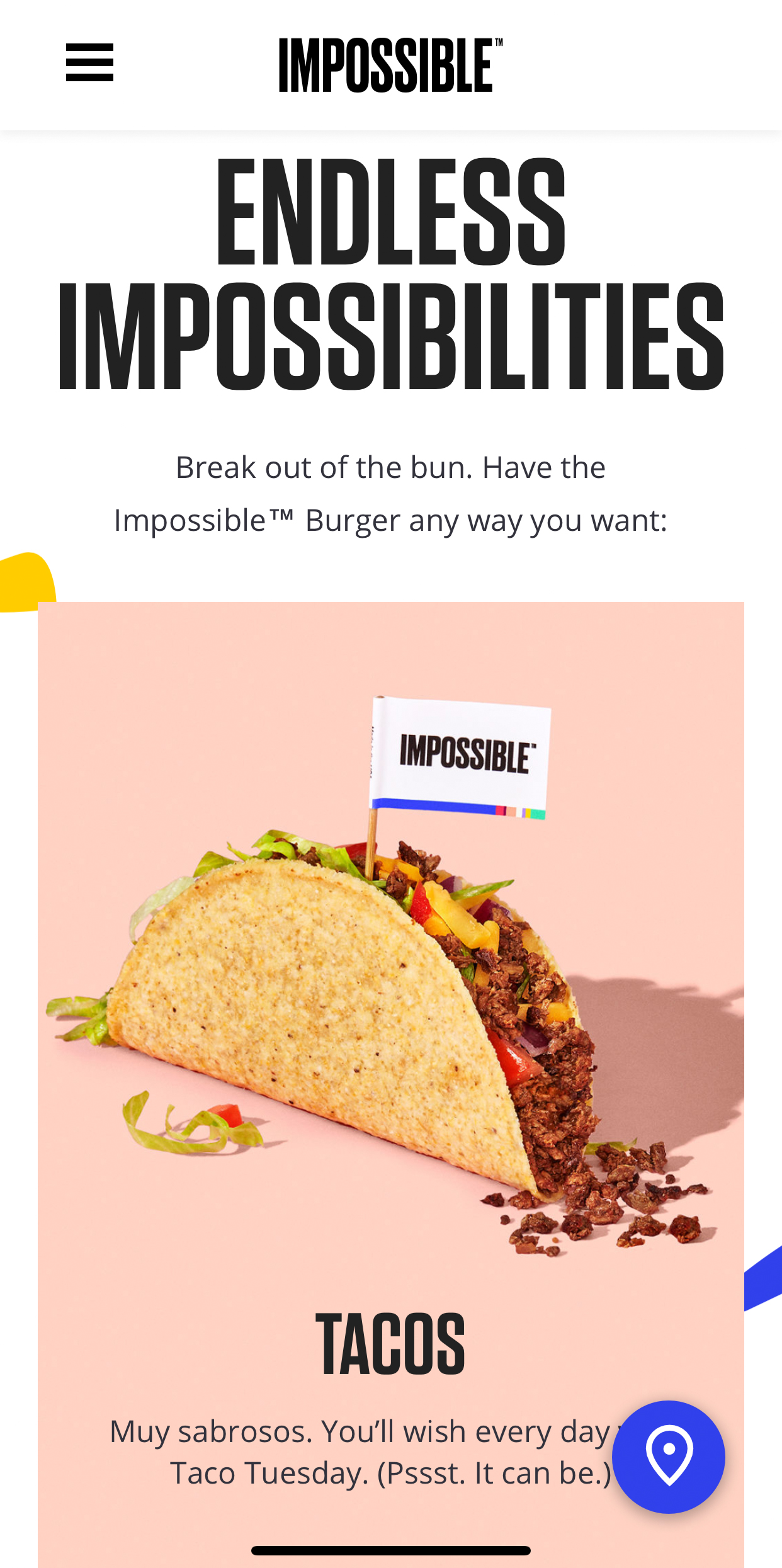This screenshot has height=1568, width=782.
Task: Open the Tacos card
Action: (x=390, y=1008)
